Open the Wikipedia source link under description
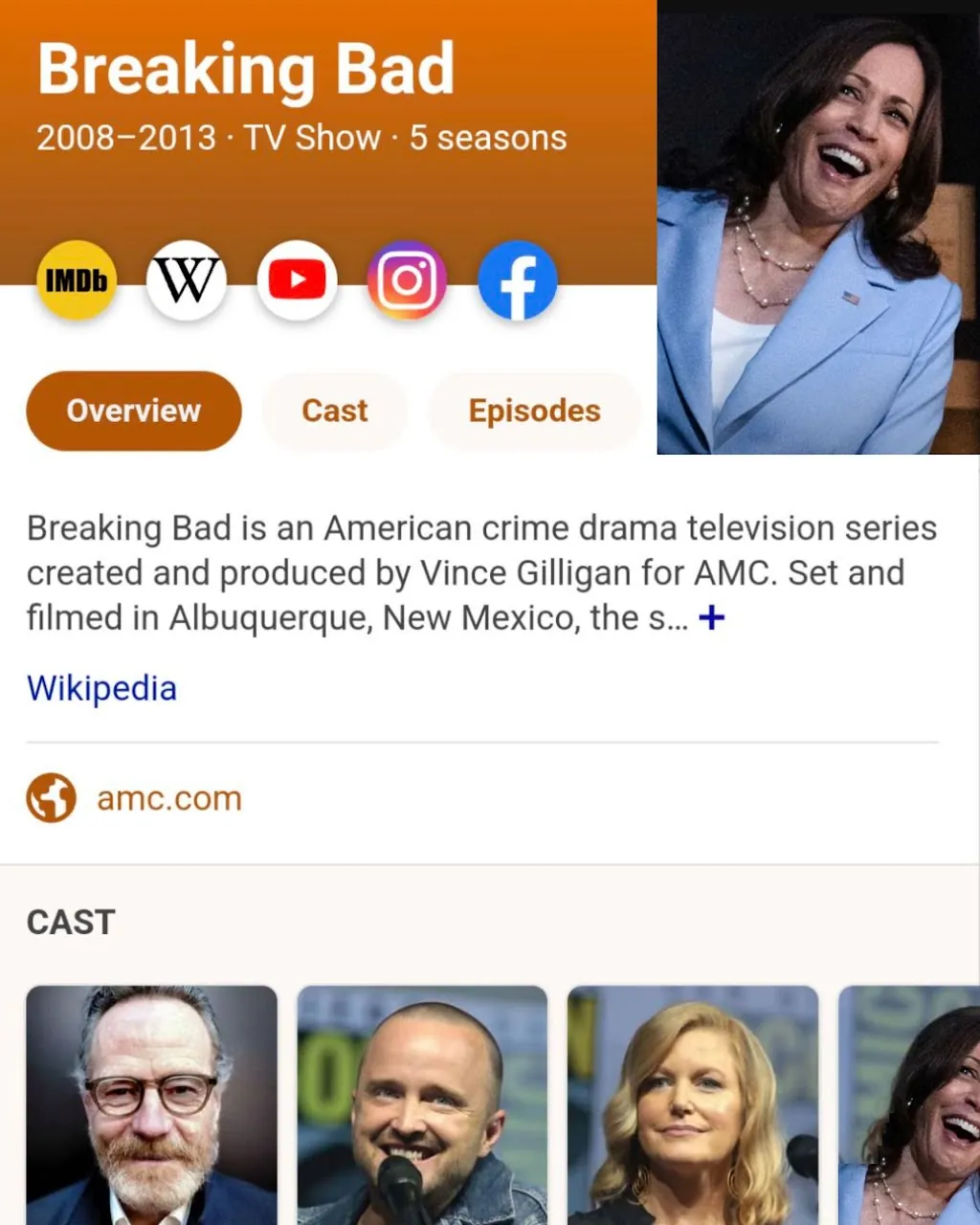The width and height of the screenshot is (980, 1225). pyautogui.click(x=101, y=688)
